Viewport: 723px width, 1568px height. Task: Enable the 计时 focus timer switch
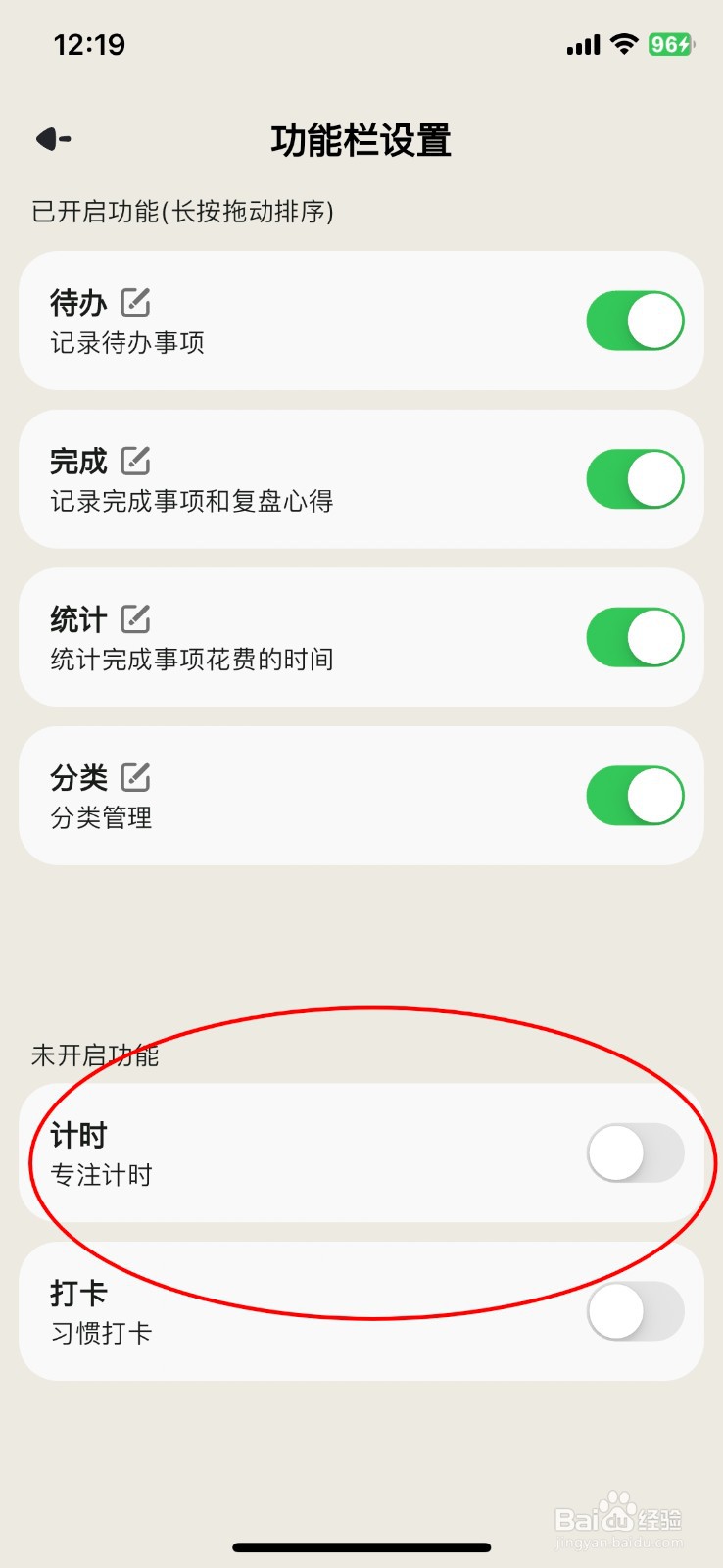pyautogui.click(x=635, y=1153)
